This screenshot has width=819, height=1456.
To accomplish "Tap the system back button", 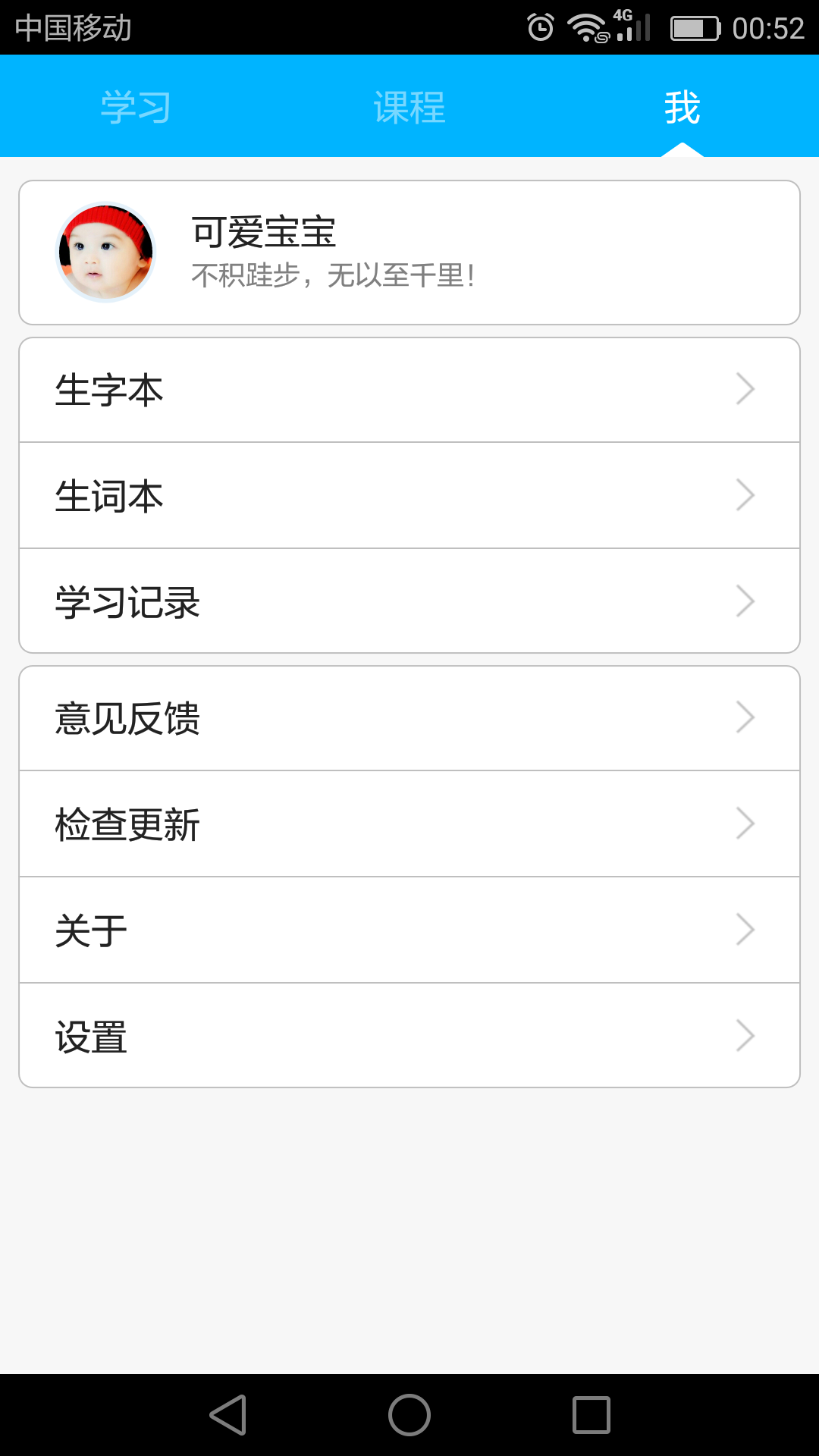I will 228,1415.
